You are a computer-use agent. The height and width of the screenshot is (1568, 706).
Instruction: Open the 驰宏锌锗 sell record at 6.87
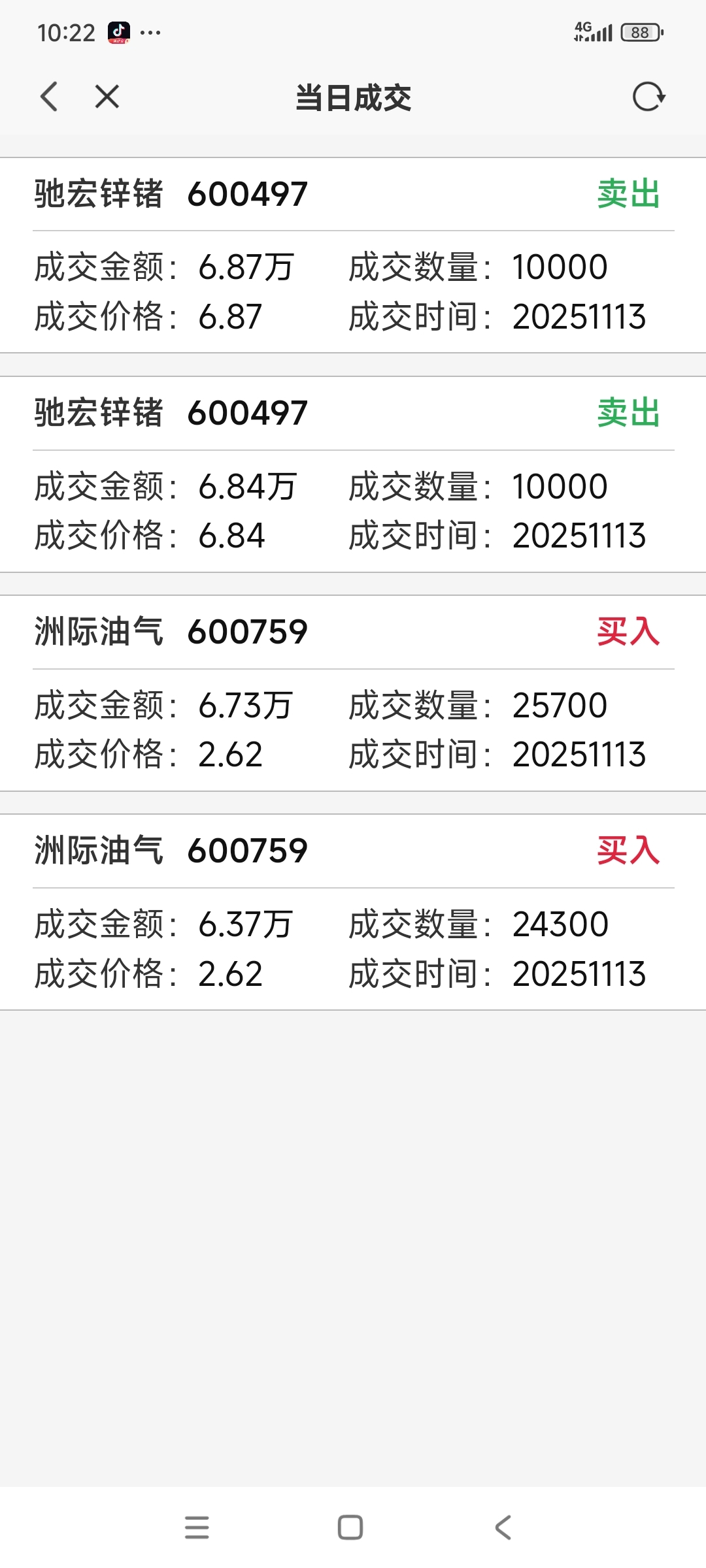tap(353, 255)
